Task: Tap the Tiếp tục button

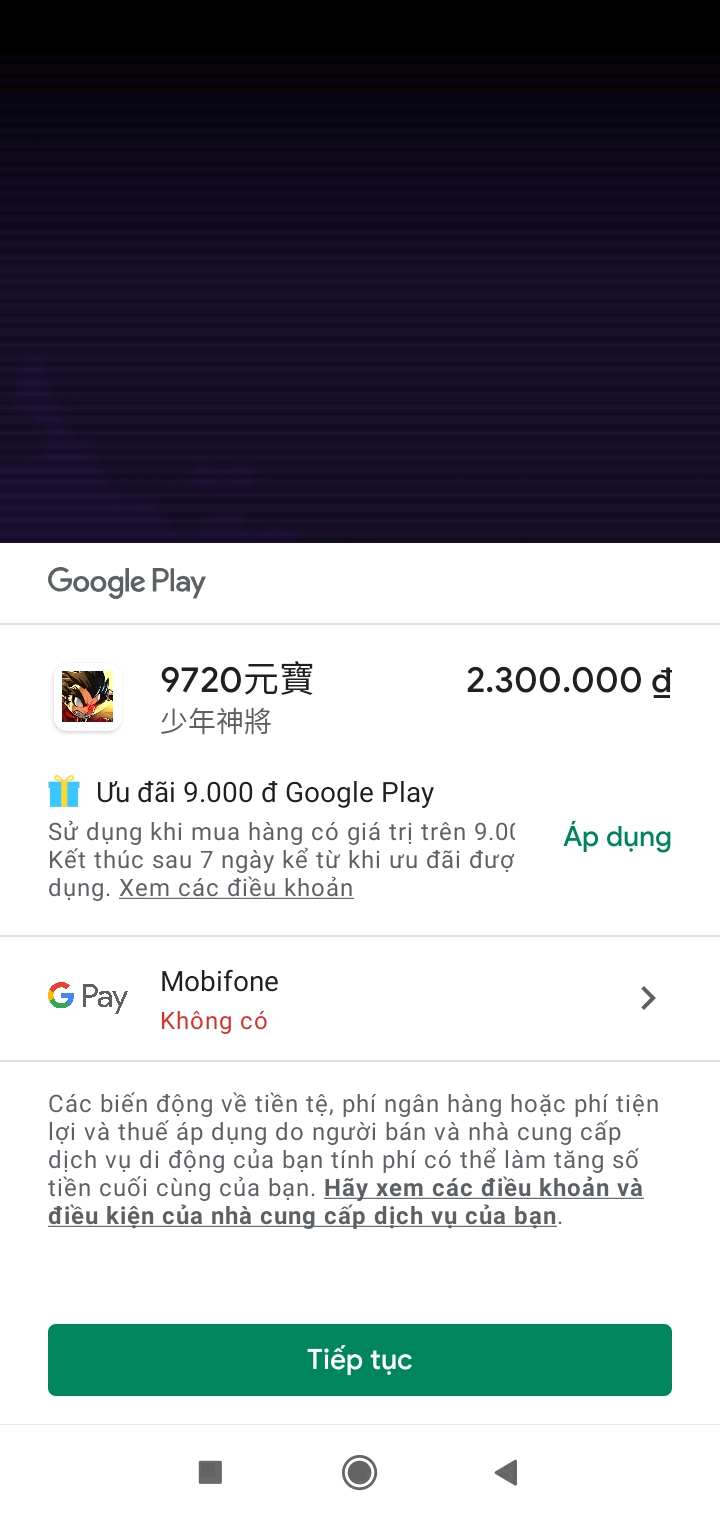Action: tap(360, 1359)
